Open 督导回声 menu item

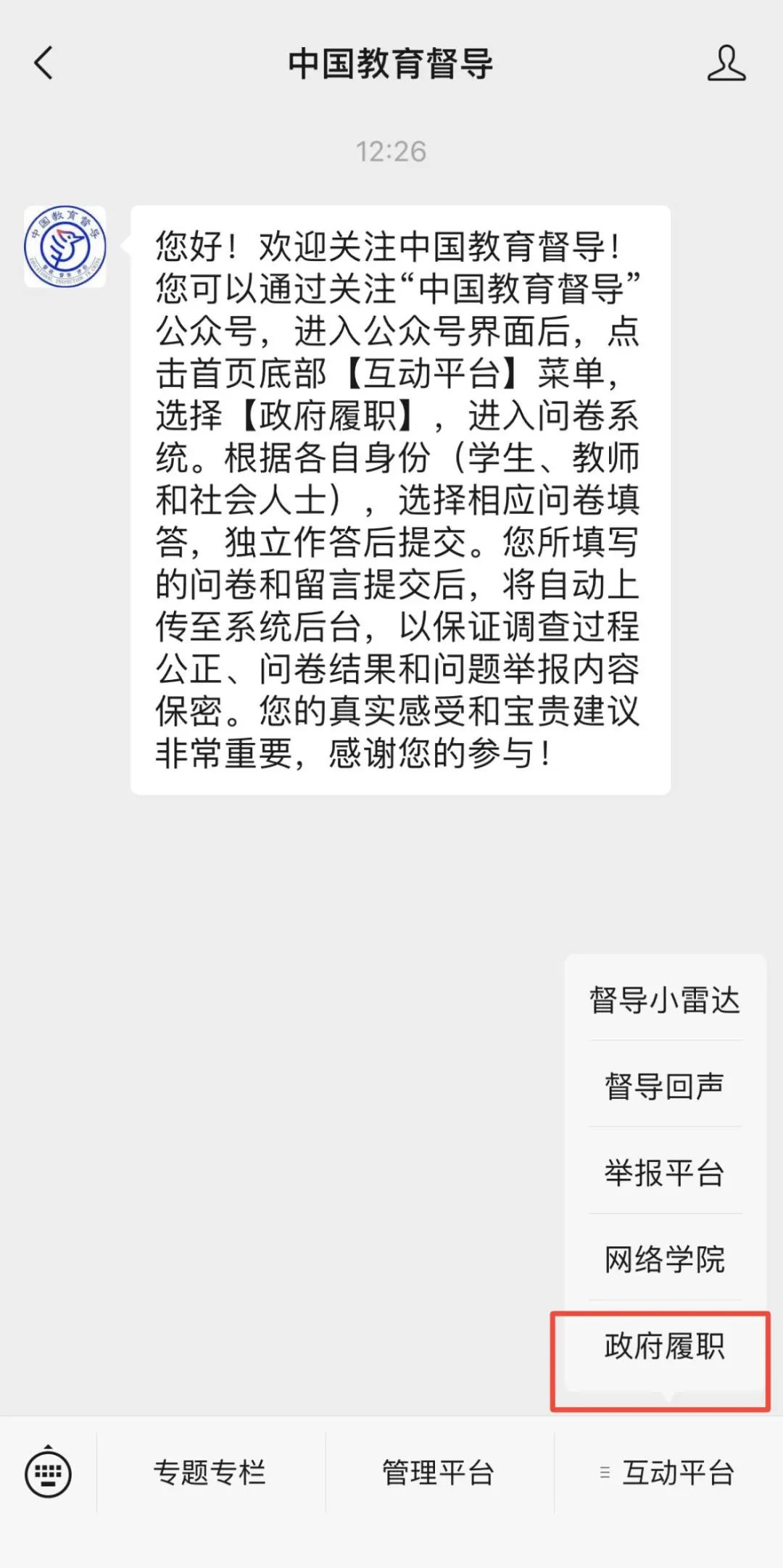click(665, 1085)
